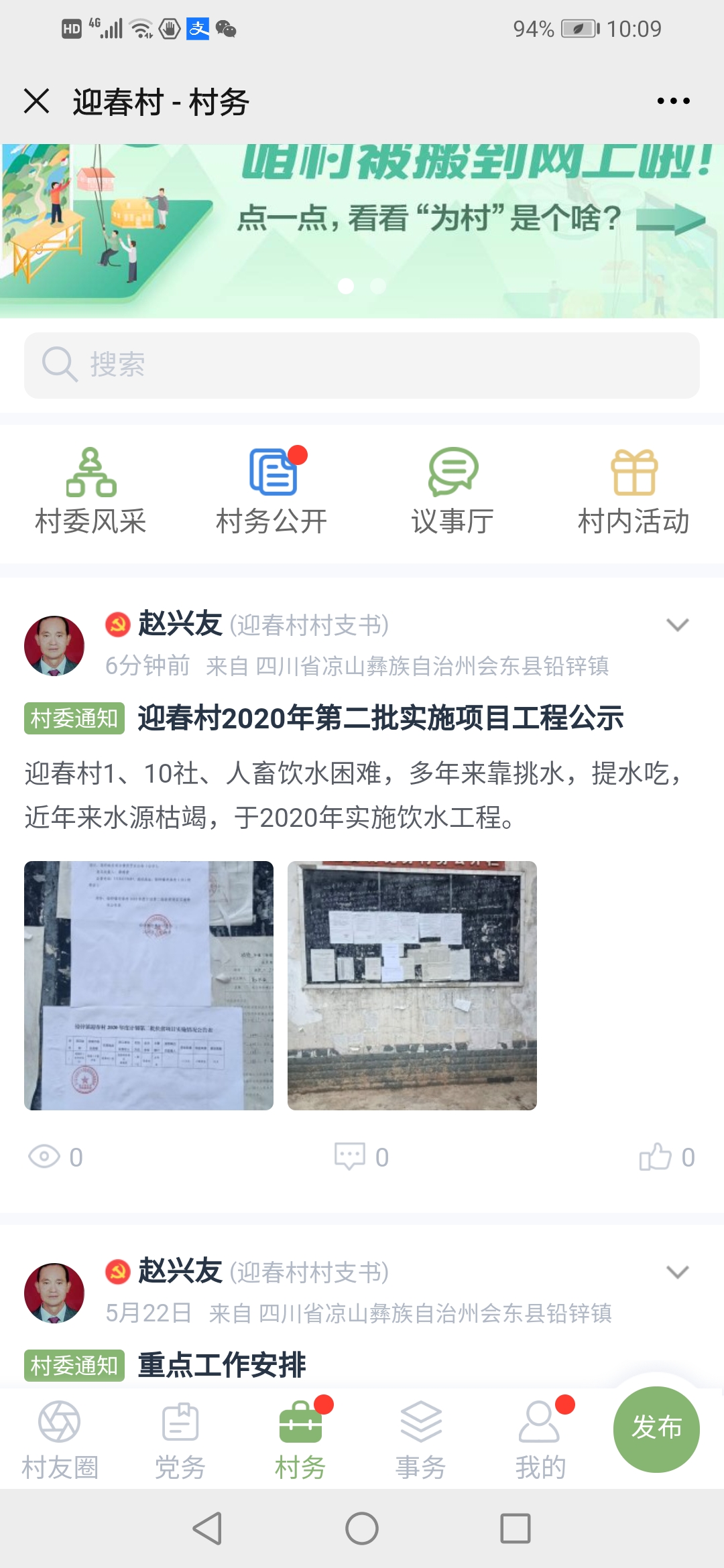The image size is (724, 1568).
Task: View the notice board photo in the post
Action: click(x=412, y=985)
